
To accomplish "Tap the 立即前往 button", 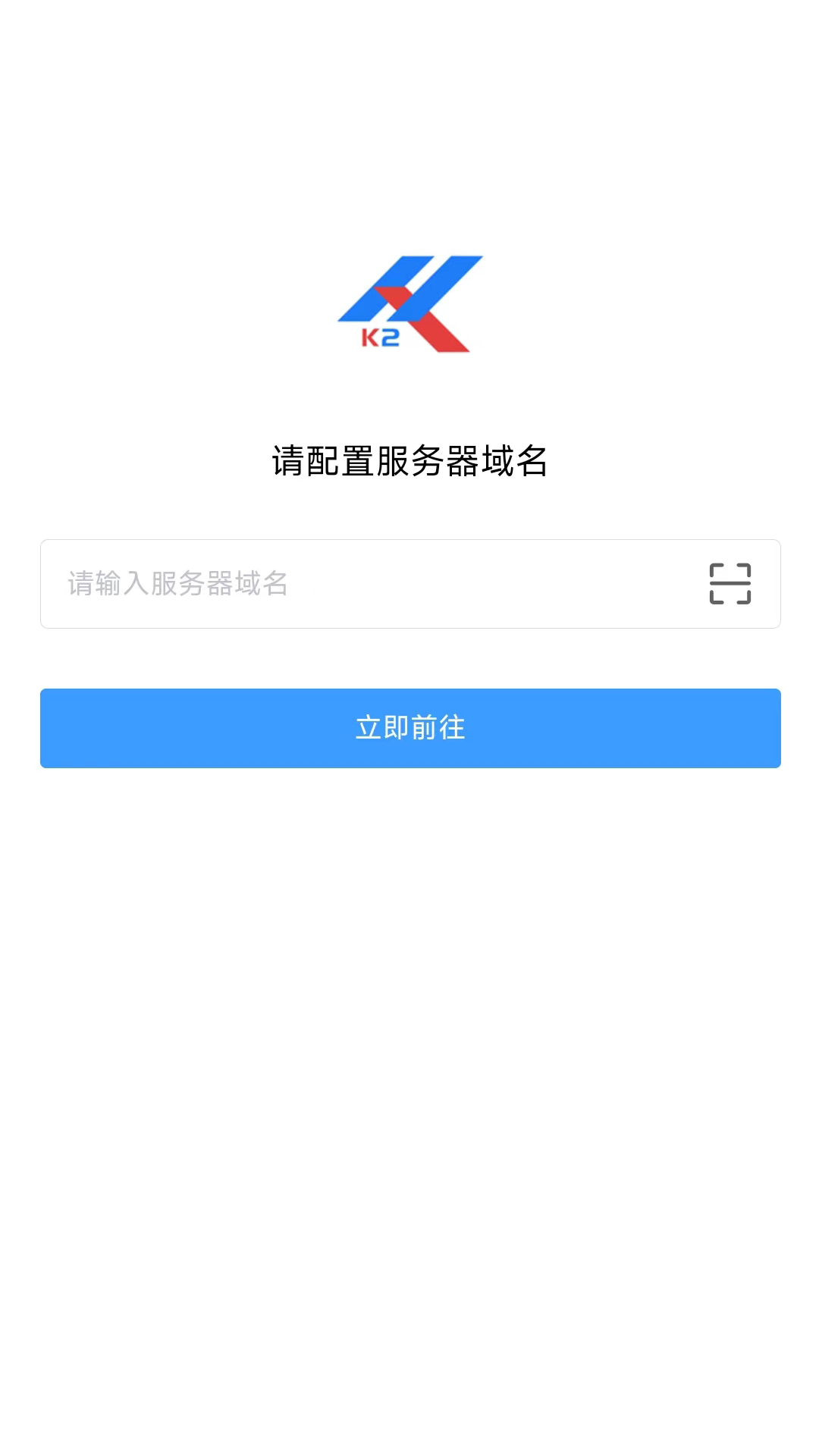I will pos(410,728).
